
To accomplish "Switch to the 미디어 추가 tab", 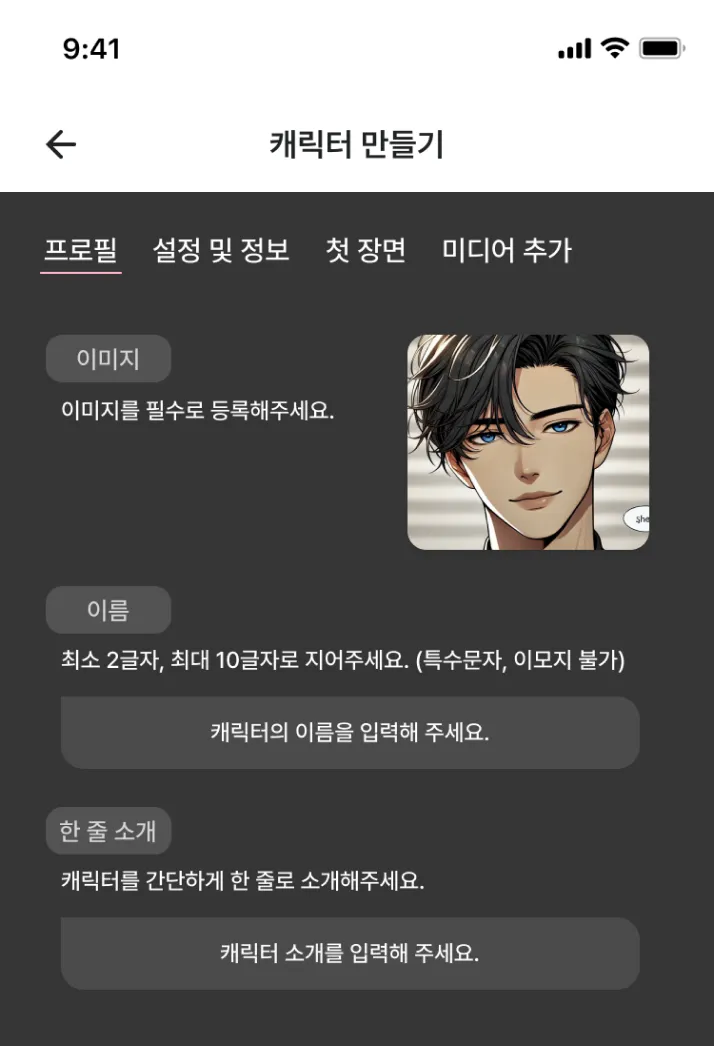I will pos(506,250).
